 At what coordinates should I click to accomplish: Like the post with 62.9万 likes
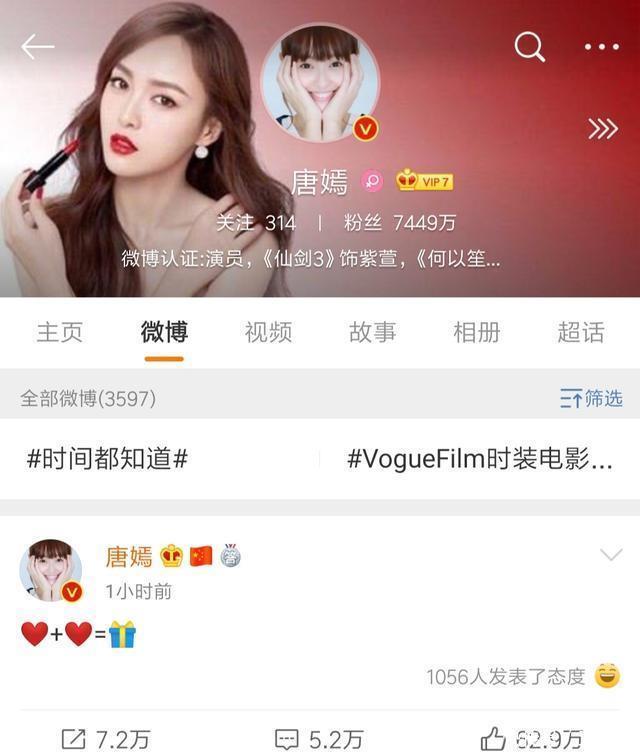tap(531, 739)
